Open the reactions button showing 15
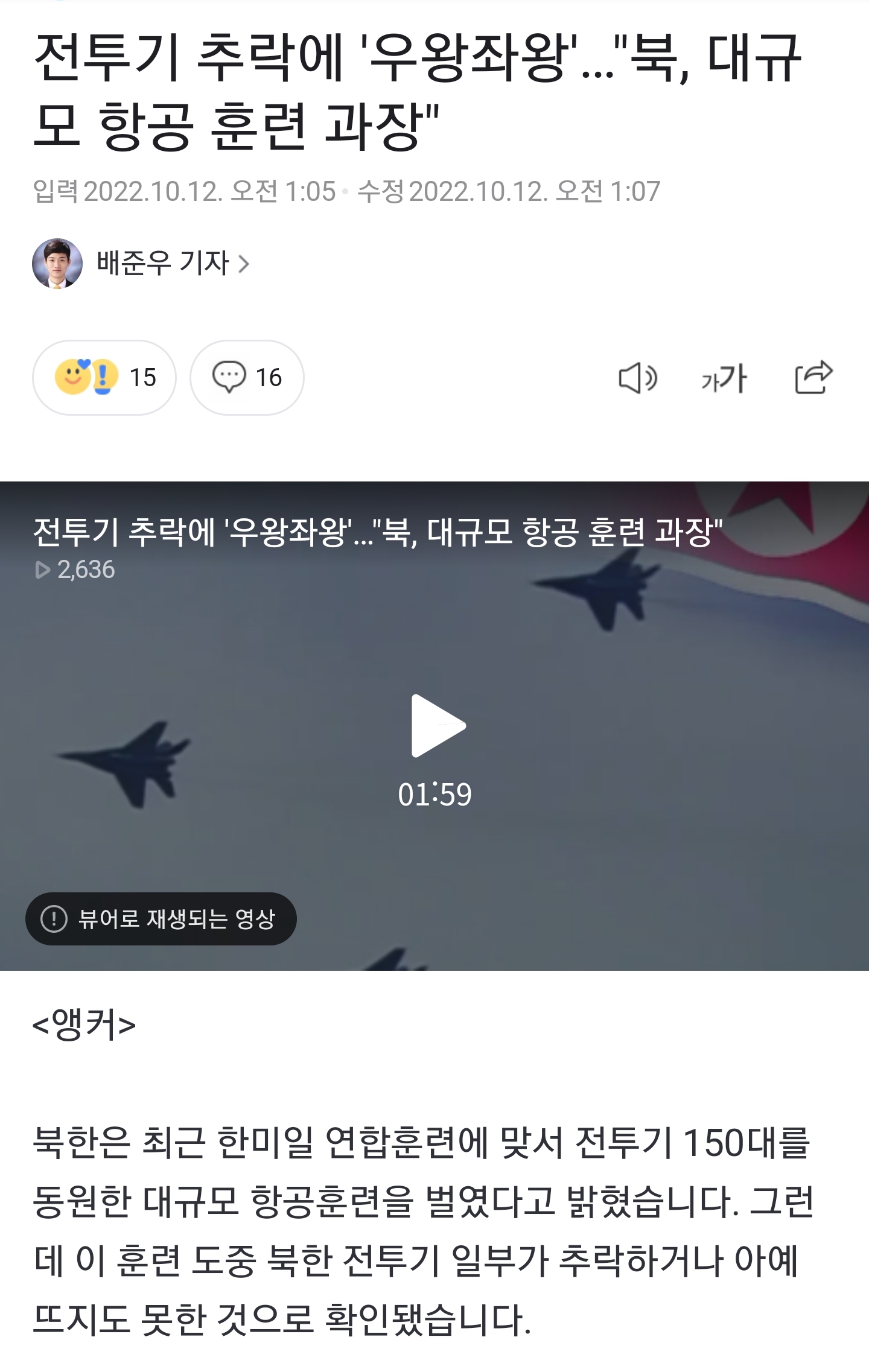Image resolution: width=869 pixels, height=1372 pixels. (104, 378)
